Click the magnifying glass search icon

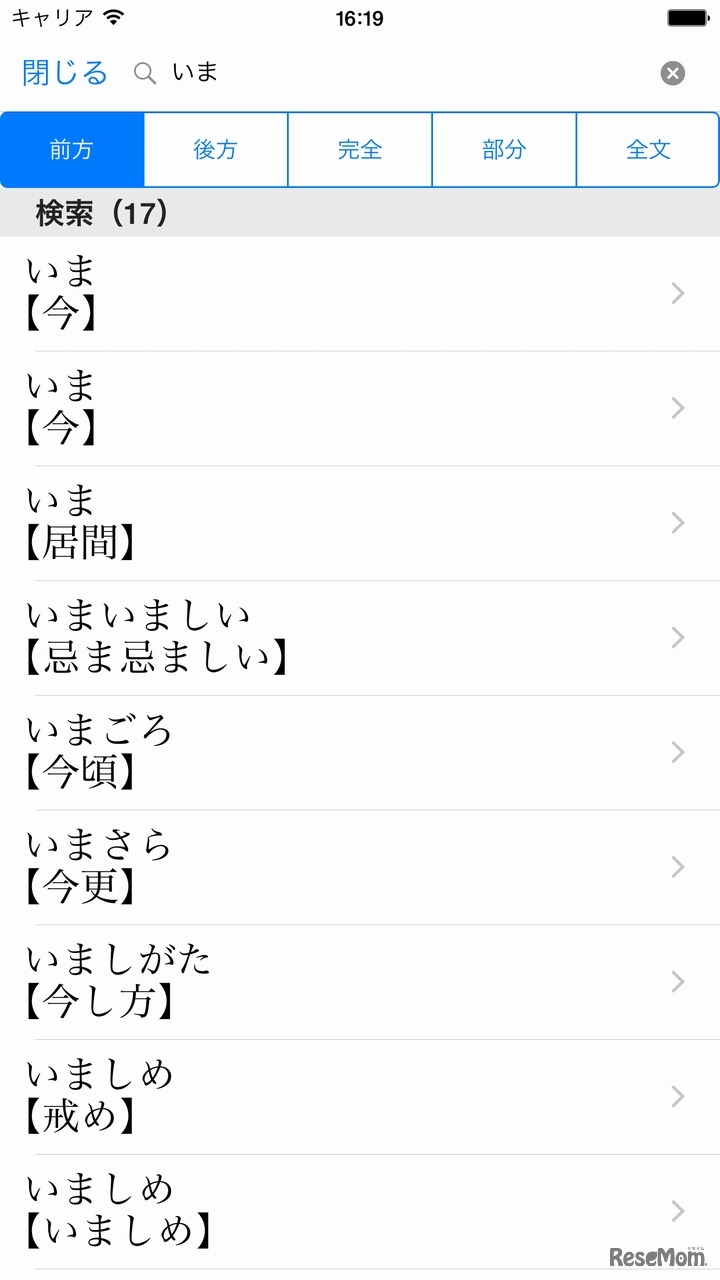[x=146, y=73]
